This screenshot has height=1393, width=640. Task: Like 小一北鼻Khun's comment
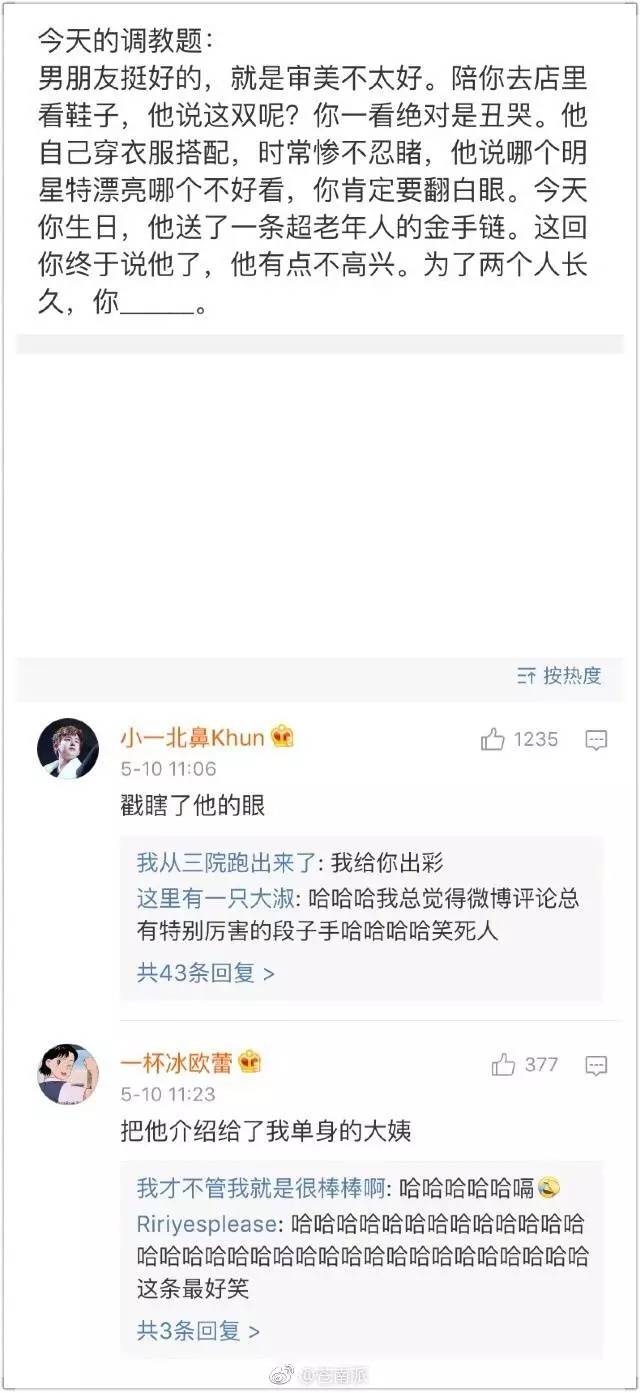(493, 740)
